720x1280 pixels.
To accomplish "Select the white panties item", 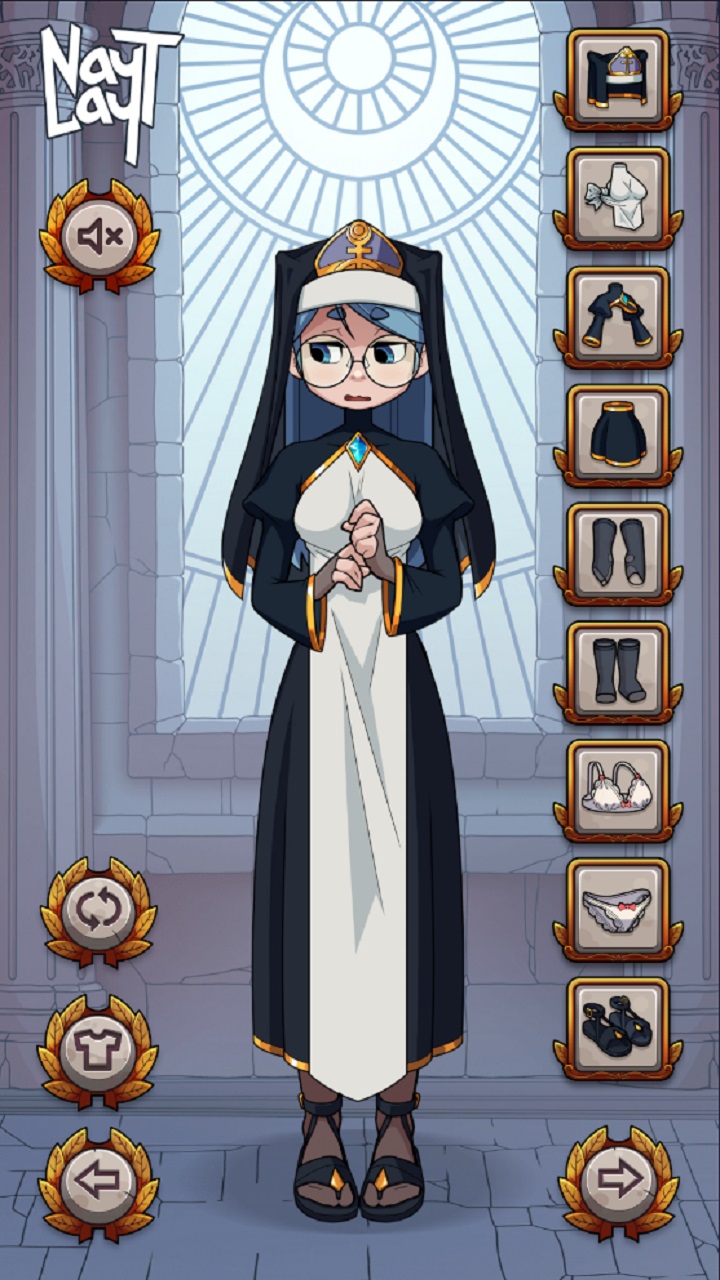I will (618, 908).
